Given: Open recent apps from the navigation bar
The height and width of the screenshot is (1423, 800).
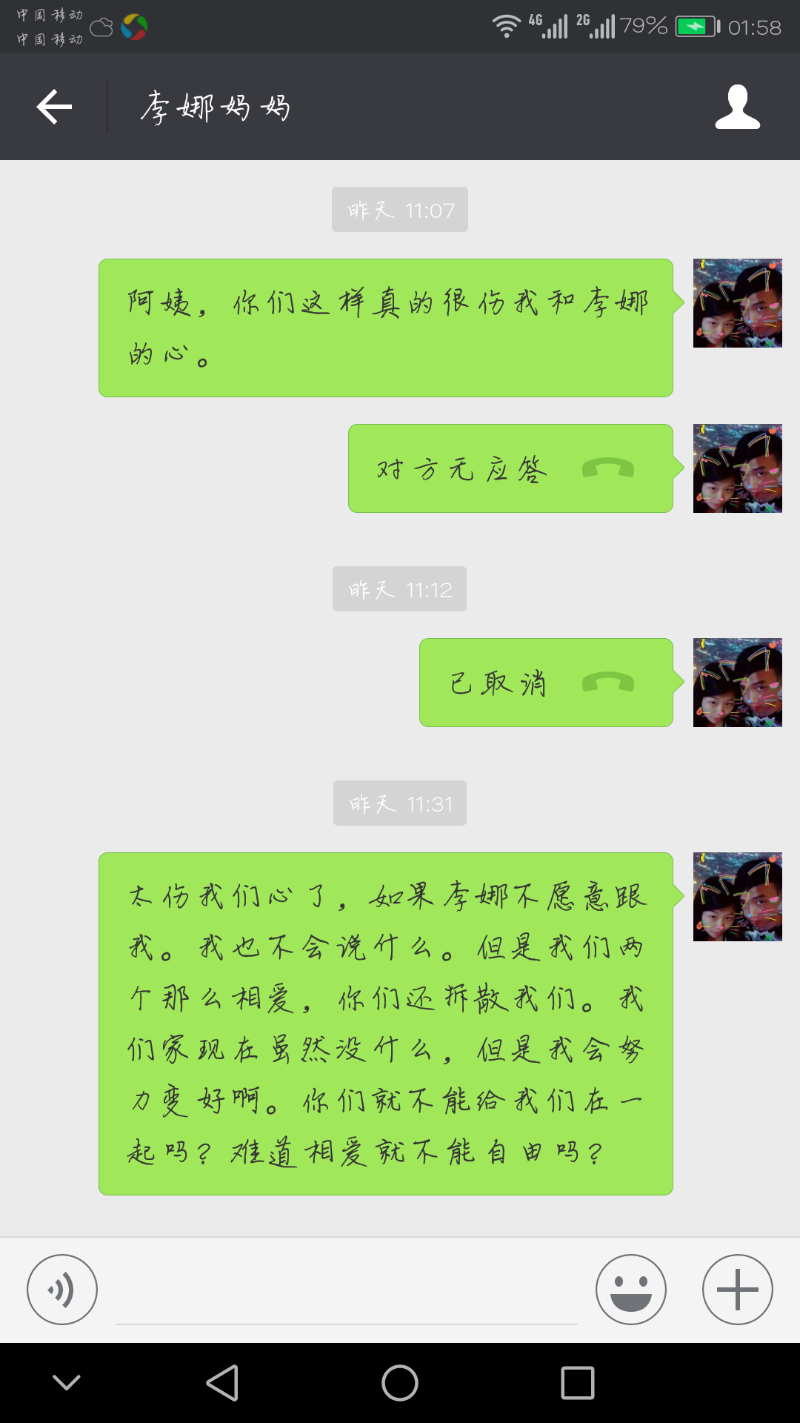Looking at the screenshot, I should click(x=578, y=1383).
